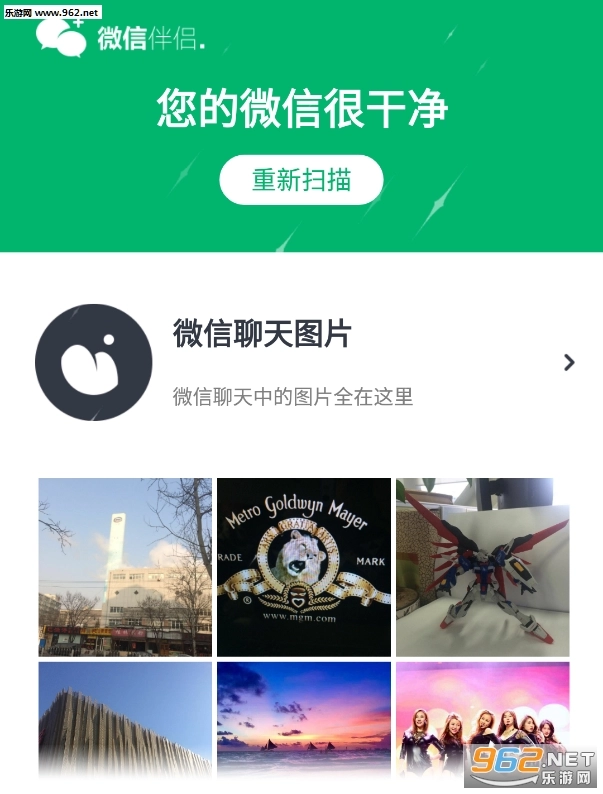Open the robot model figure photo

click(x=482, y=567)
